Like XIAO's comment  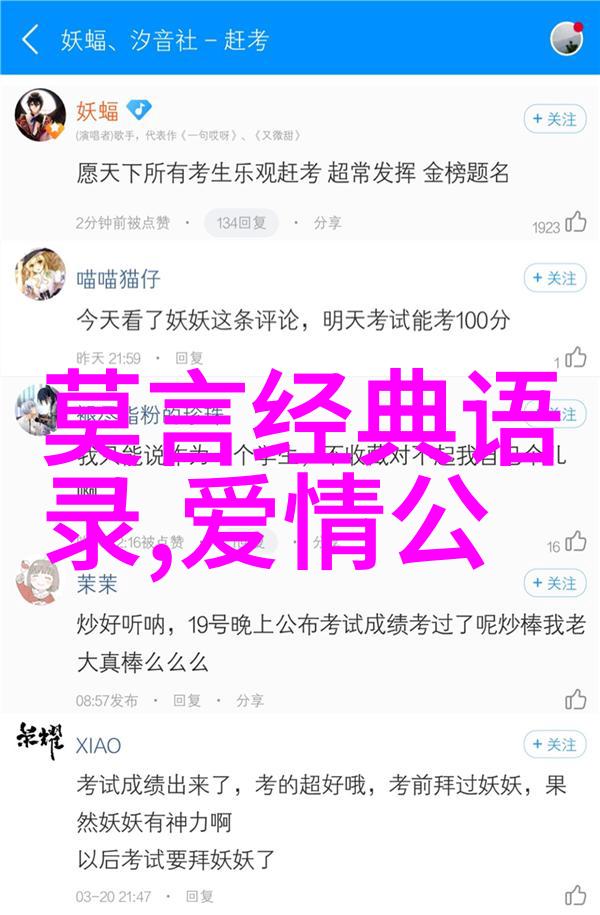[576, 895]
